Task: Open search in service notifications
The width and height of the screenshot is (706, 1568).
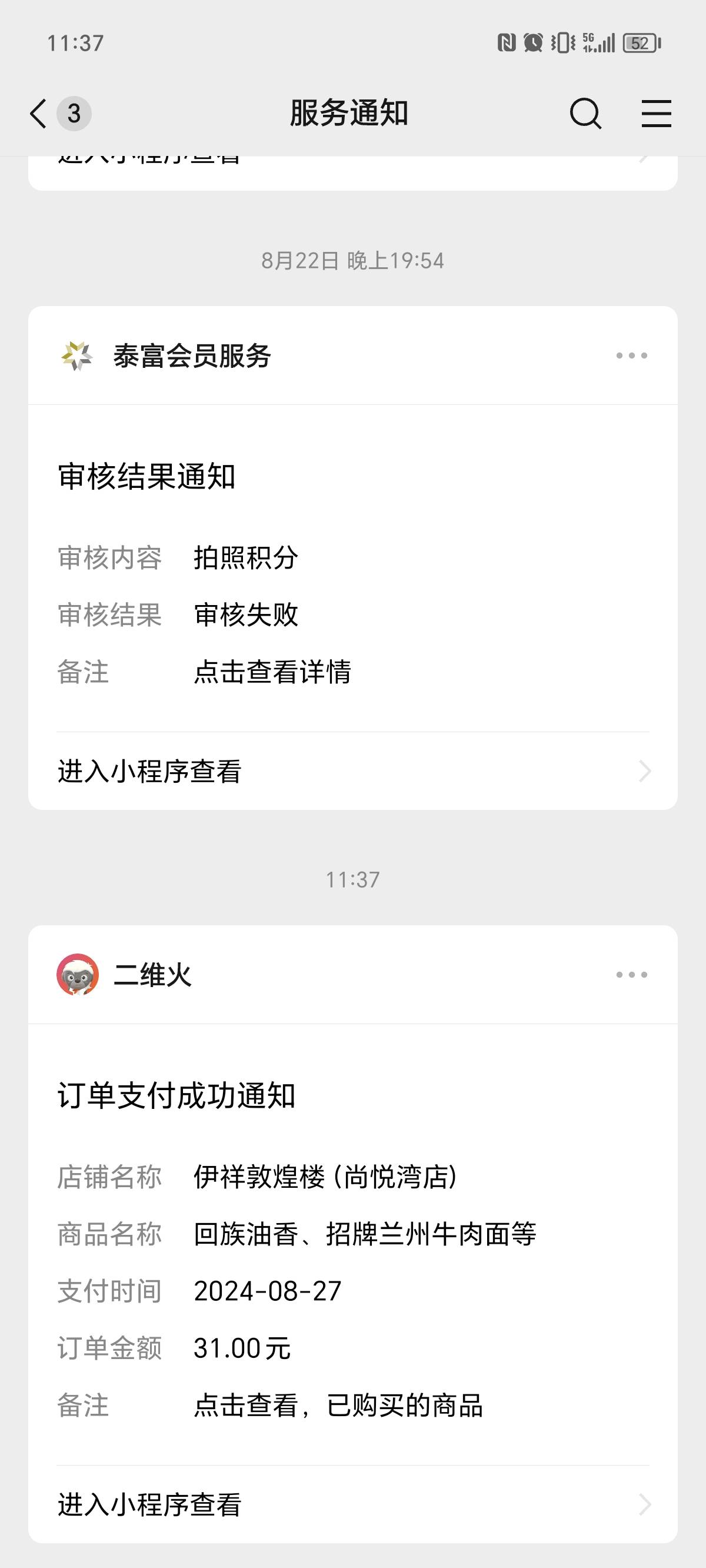Action: pos(585,114)
